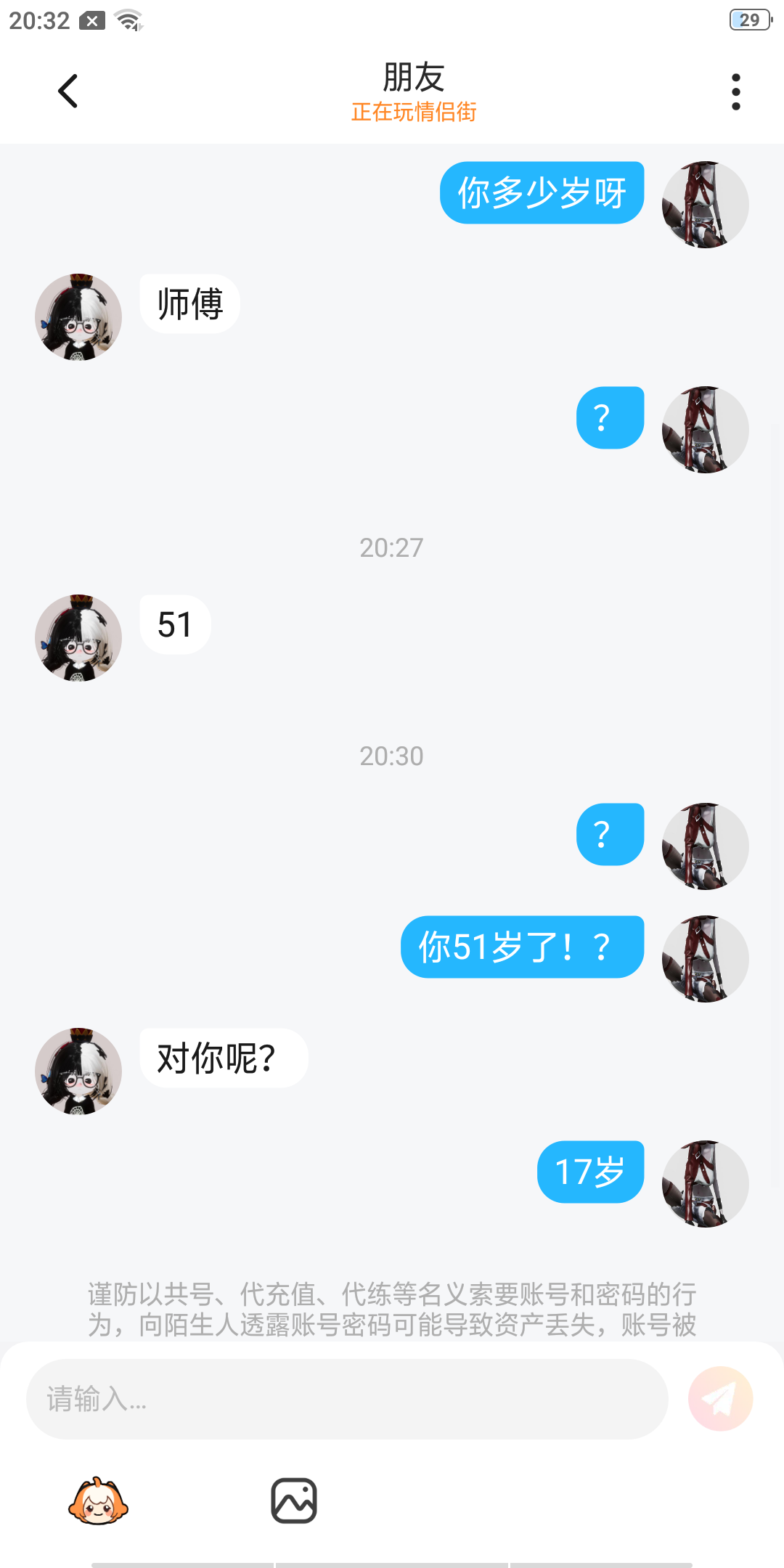Open my avatar beside 你多少岁呀 message

(x=705, y=205)
